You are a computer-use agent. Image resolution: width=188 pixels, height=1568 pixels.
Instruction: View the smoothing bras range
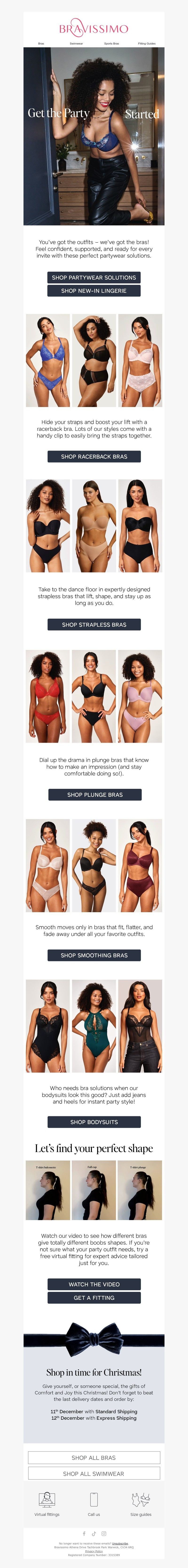94,955
